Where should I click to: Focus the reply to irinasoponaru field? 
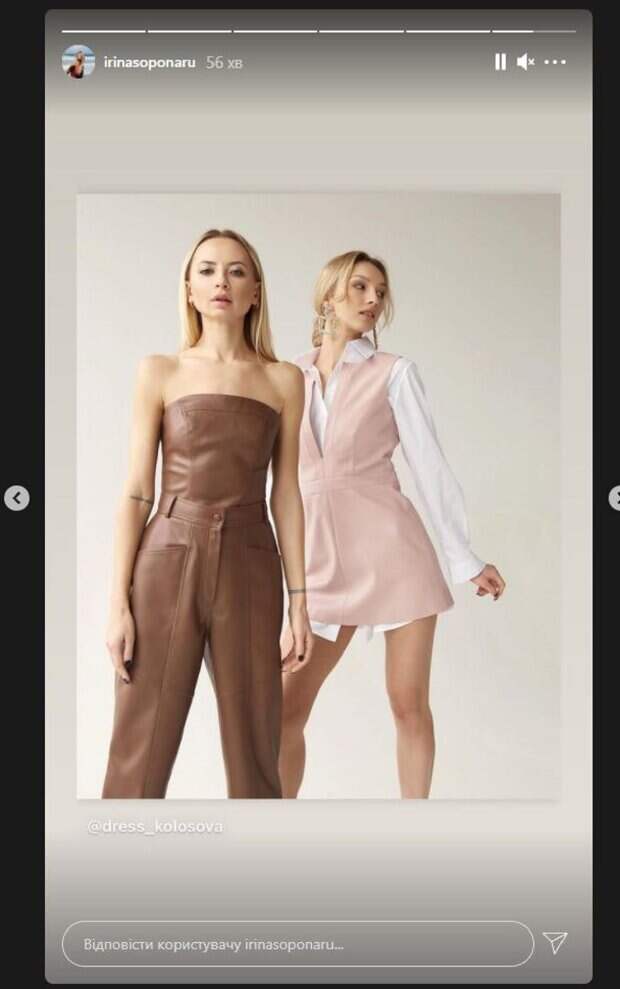click(x=297, y=943)
